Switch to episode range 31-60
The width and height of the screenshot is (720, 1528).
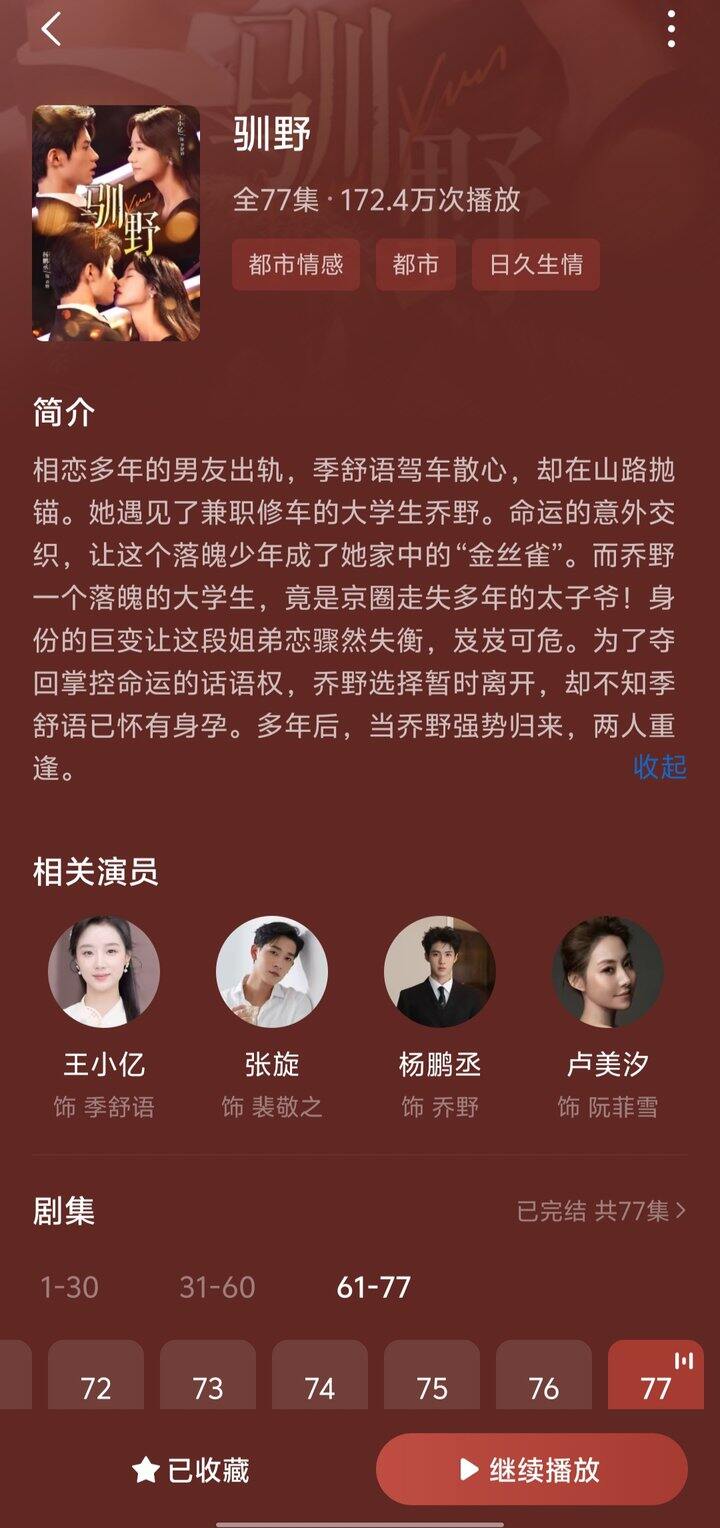pyautogui.click(x=218, y=1287)
